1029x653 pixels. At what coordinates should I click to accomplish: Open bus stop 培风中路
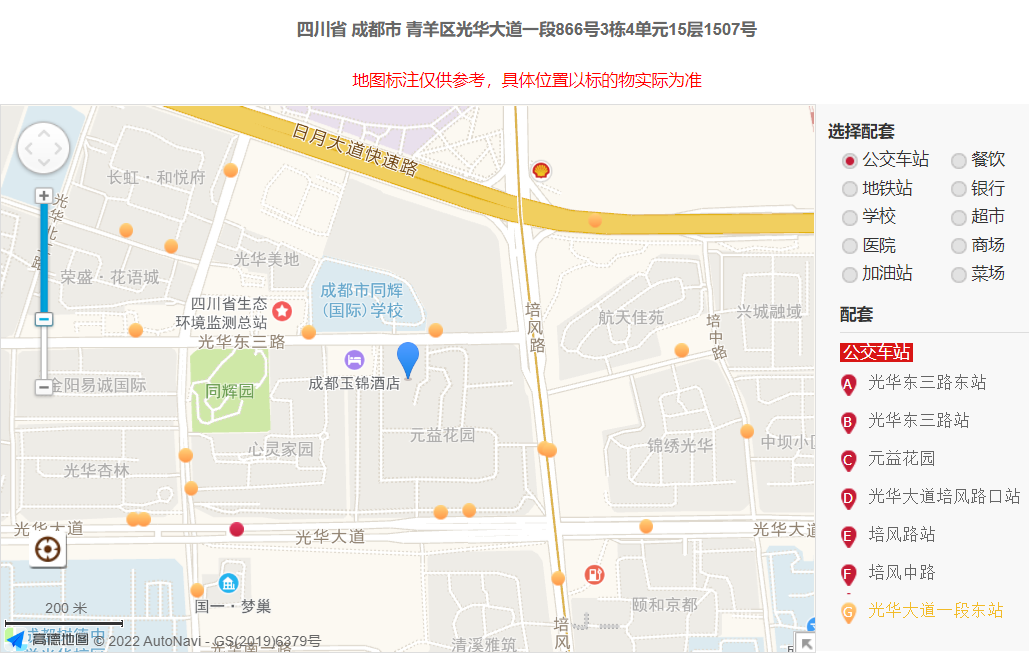pos(901,572)
